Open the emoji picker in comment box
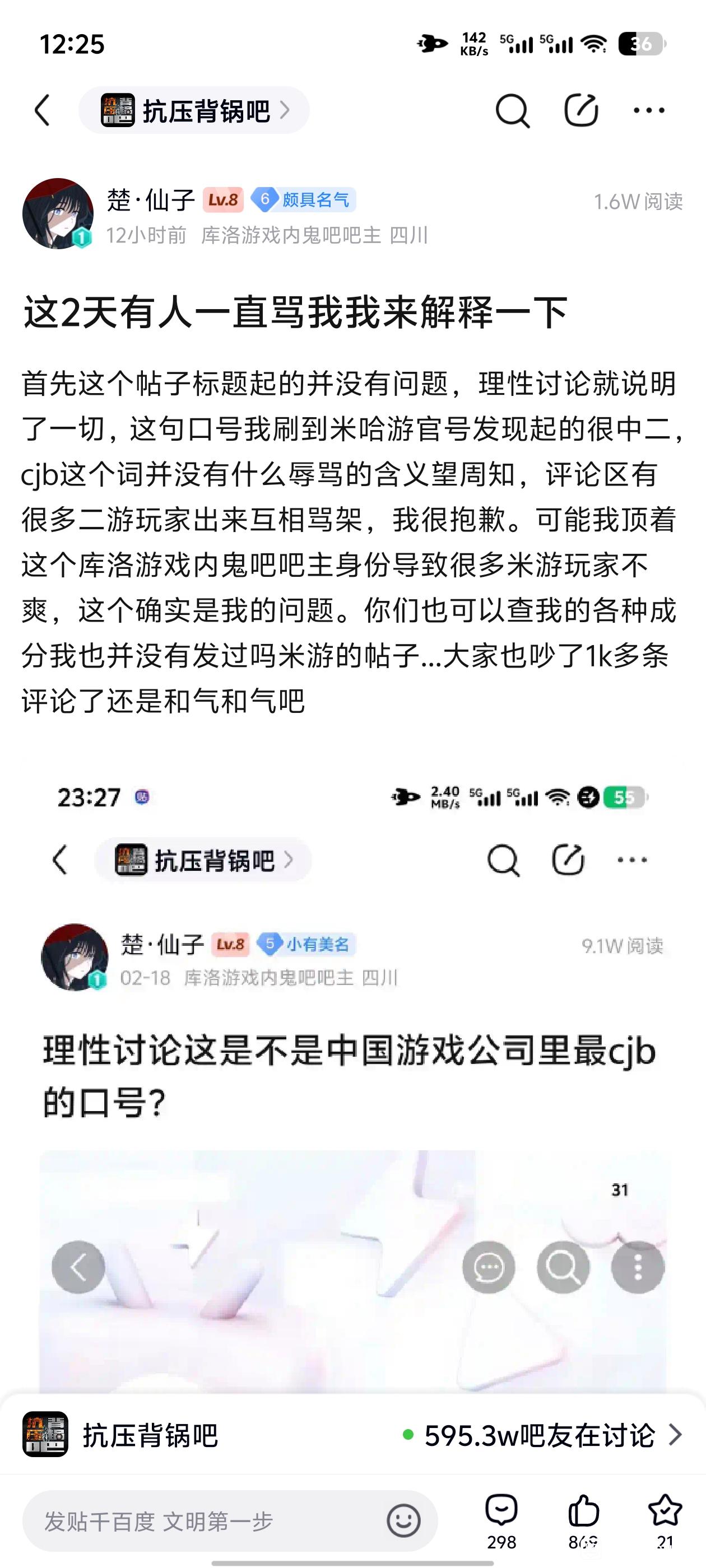 point(403,1521)
